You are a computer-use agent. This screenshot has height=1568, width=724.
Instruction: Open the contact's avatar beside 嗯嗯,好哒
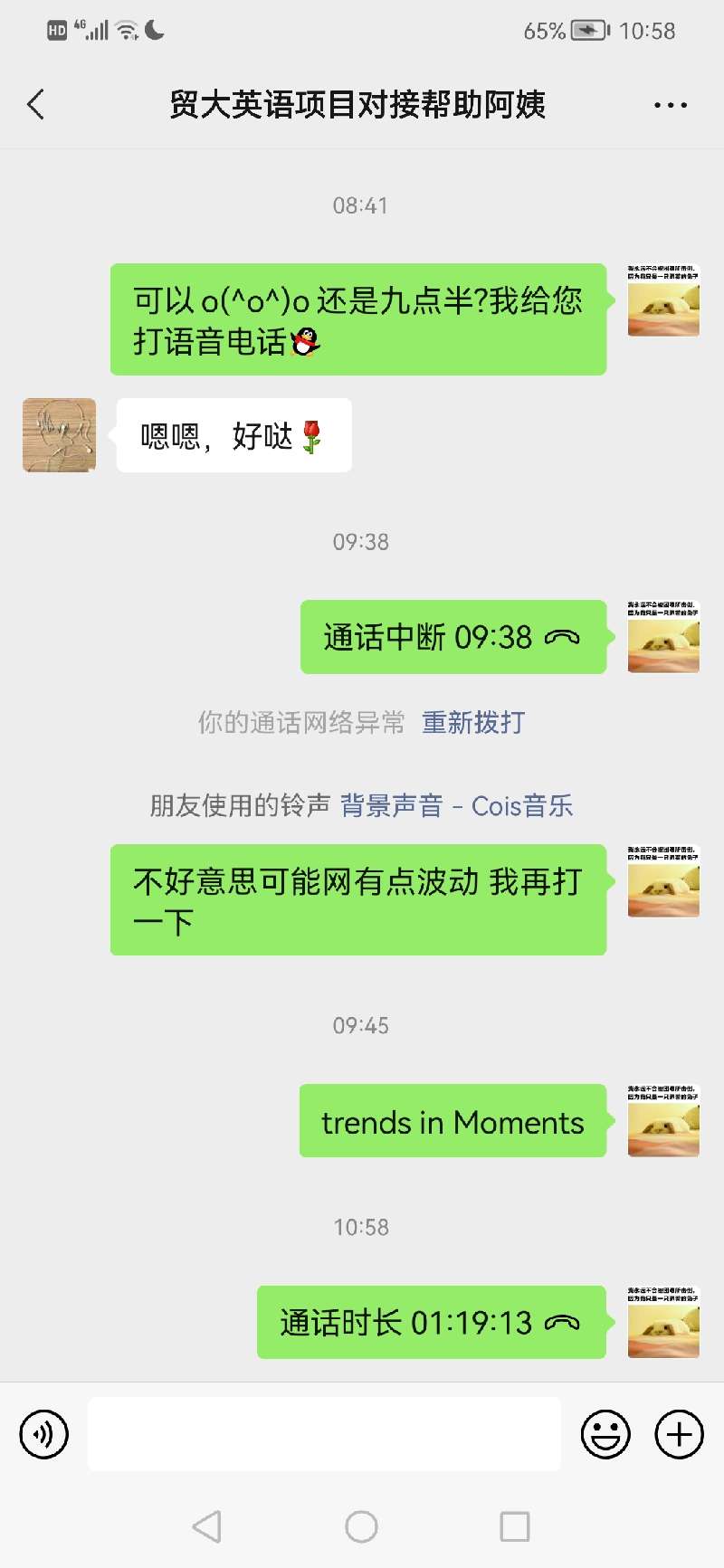point(59,435)
